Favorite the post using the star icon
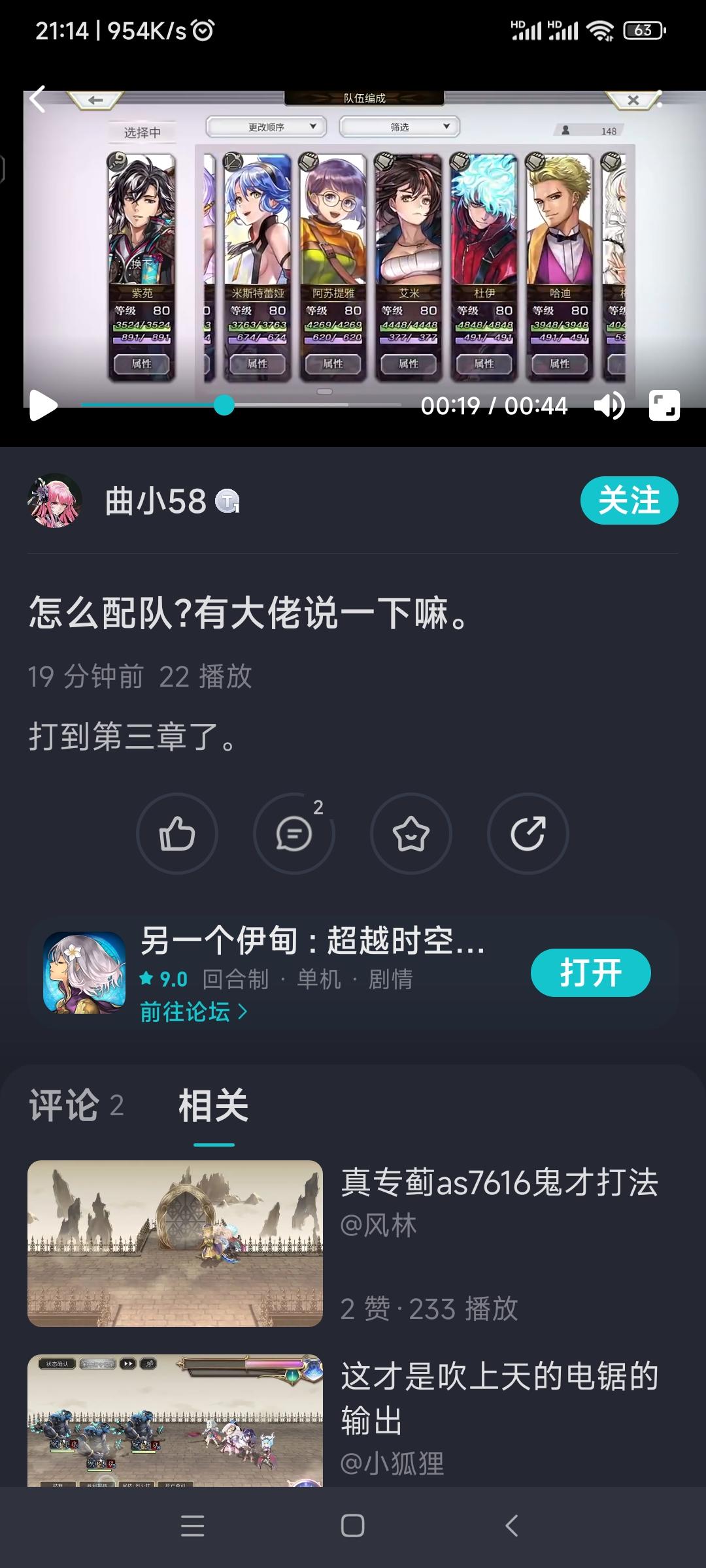This screenshot has width=706, height=1568. (x=411, y=835)
